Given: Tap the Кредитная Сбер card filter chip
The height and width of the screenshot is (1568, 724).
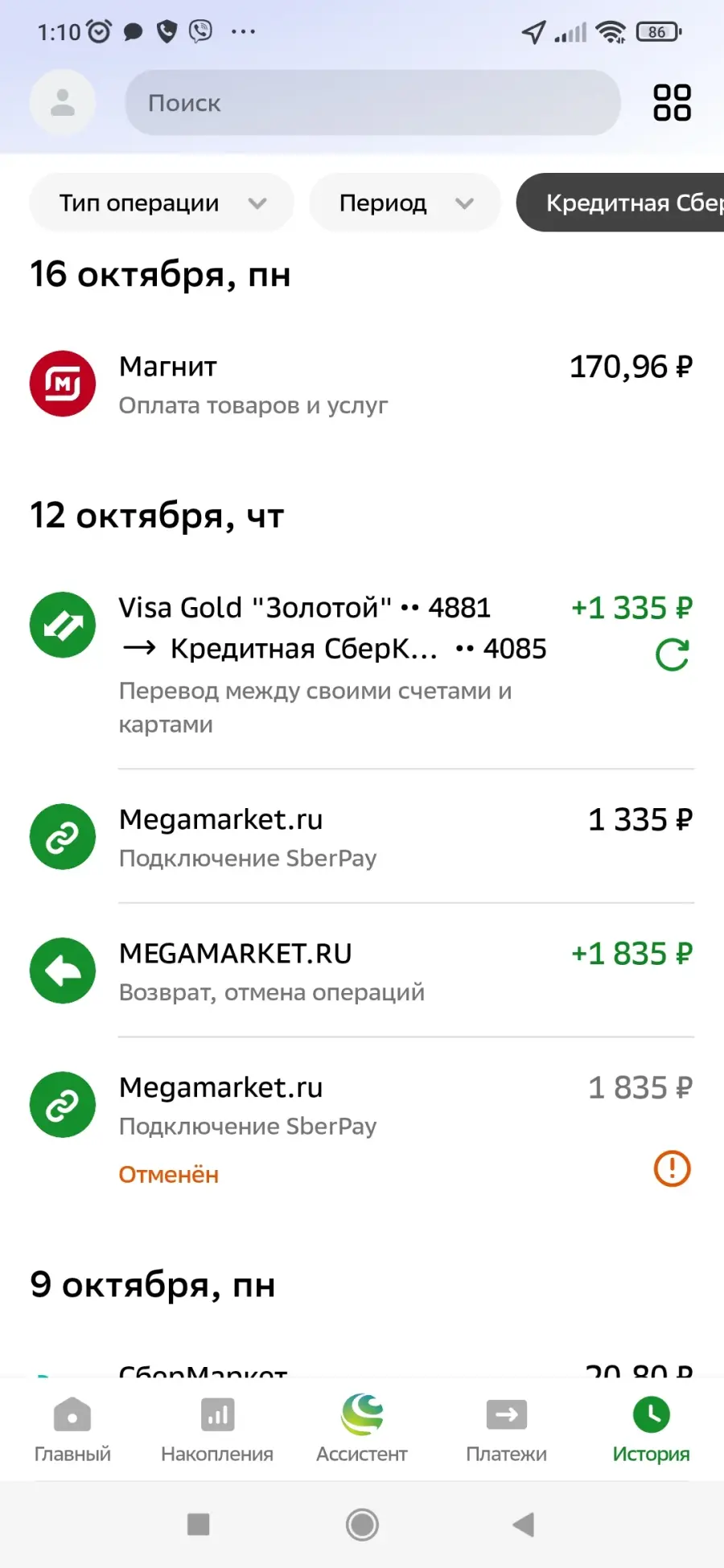Looking at the screenshot, I should tap(620, 203).
